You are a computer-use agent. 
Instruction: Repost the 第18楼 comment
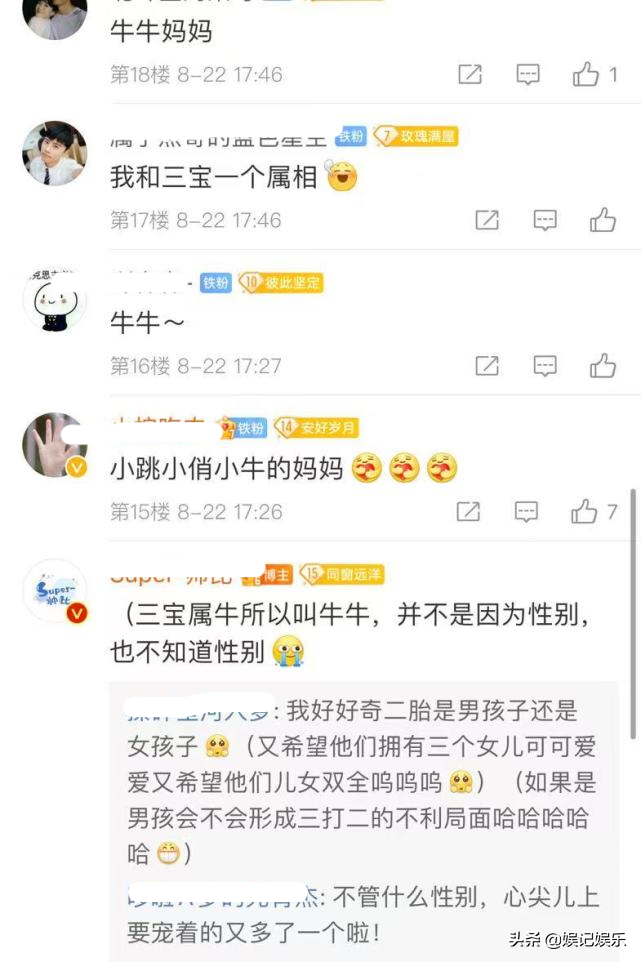[469, 74]
